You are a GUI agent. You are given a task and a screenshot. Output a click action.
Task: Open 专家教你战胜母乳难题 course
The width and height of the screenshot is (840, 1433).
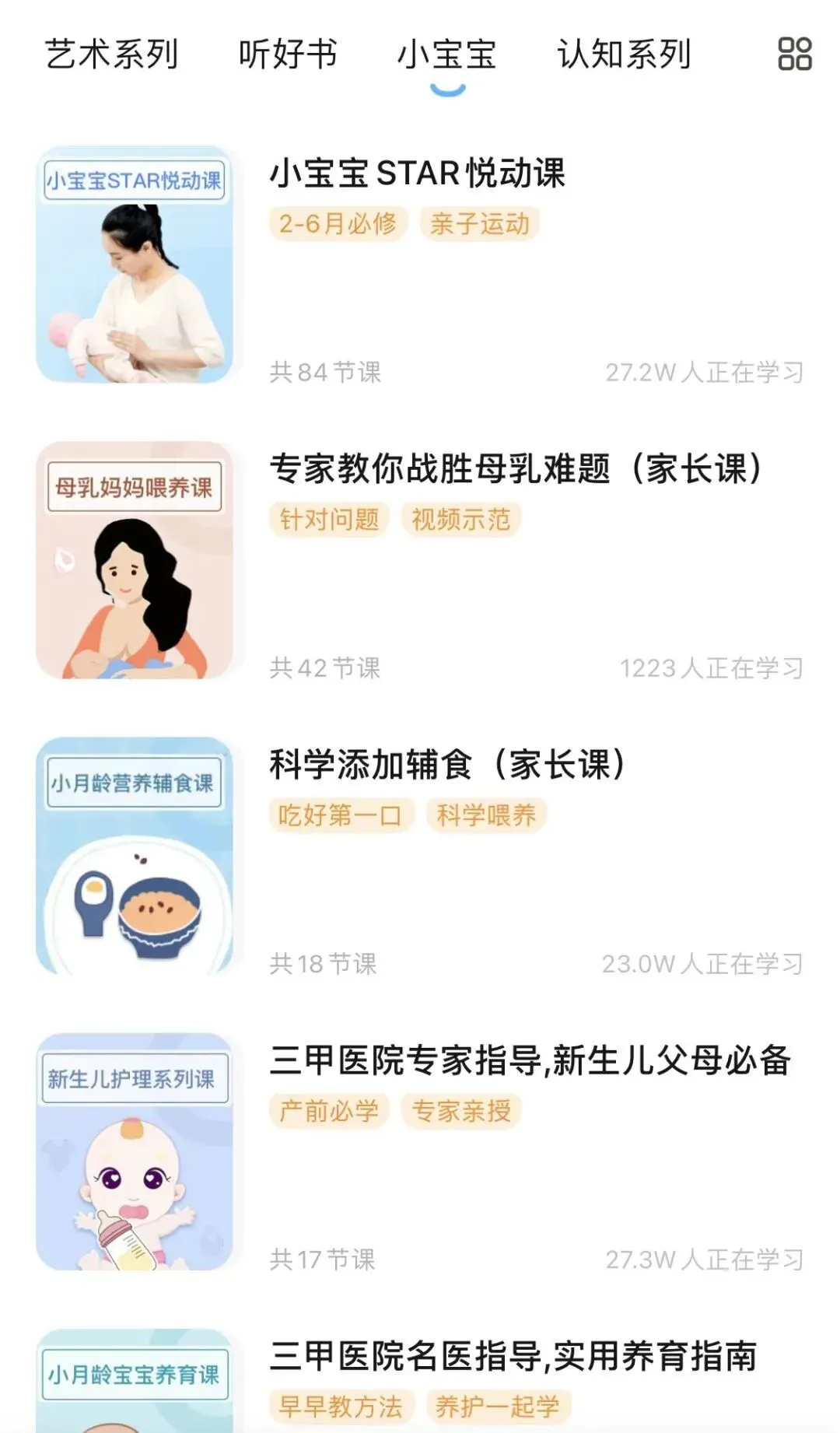(420, 560)
